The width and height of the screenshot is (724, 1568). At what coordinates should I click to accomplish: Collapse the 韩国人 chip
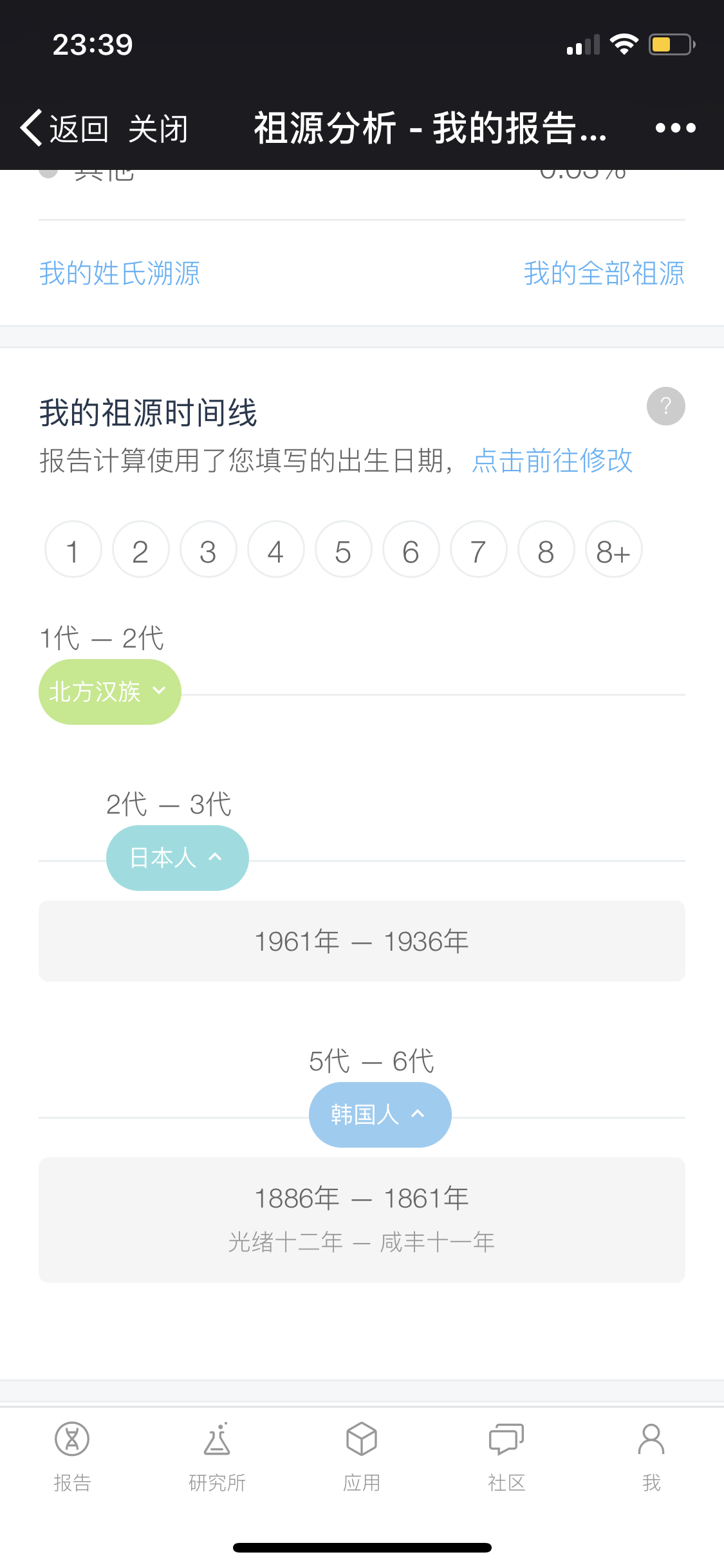point(380,1115)
